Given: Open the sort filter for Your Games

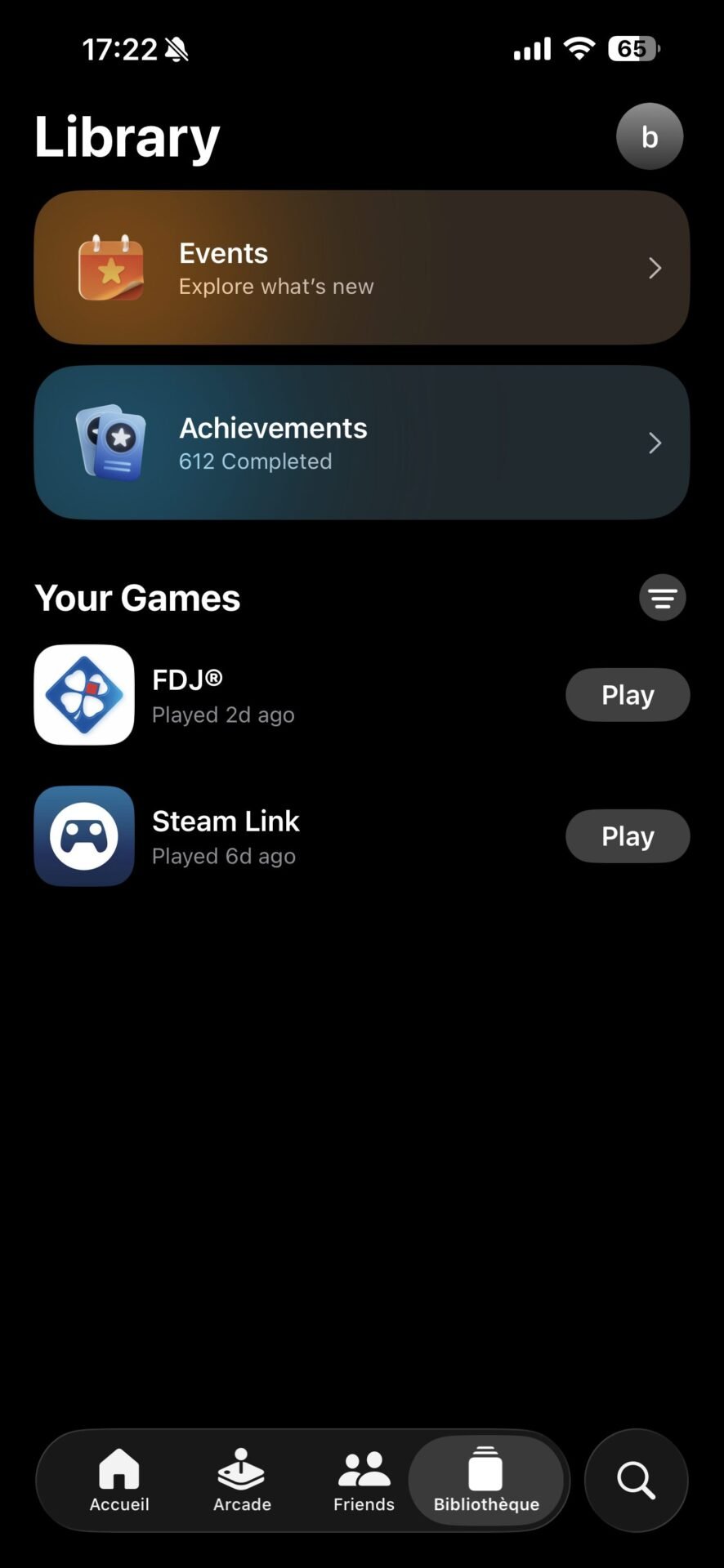Looking at the screenshot, I should click(x=662, y=598).
